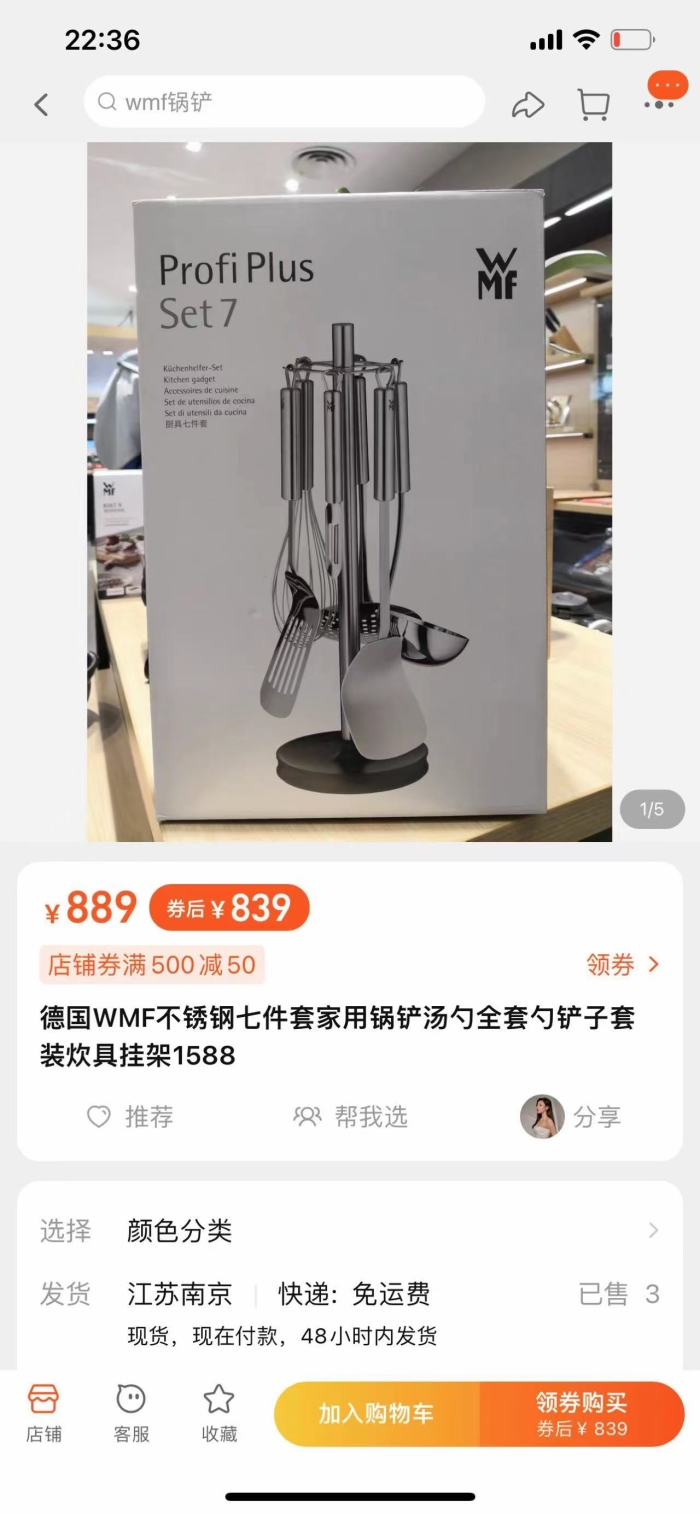Tap 推荐 to recommend this item
Viewport: 700px width, 1514px height.
click(x=129, y=1117)
